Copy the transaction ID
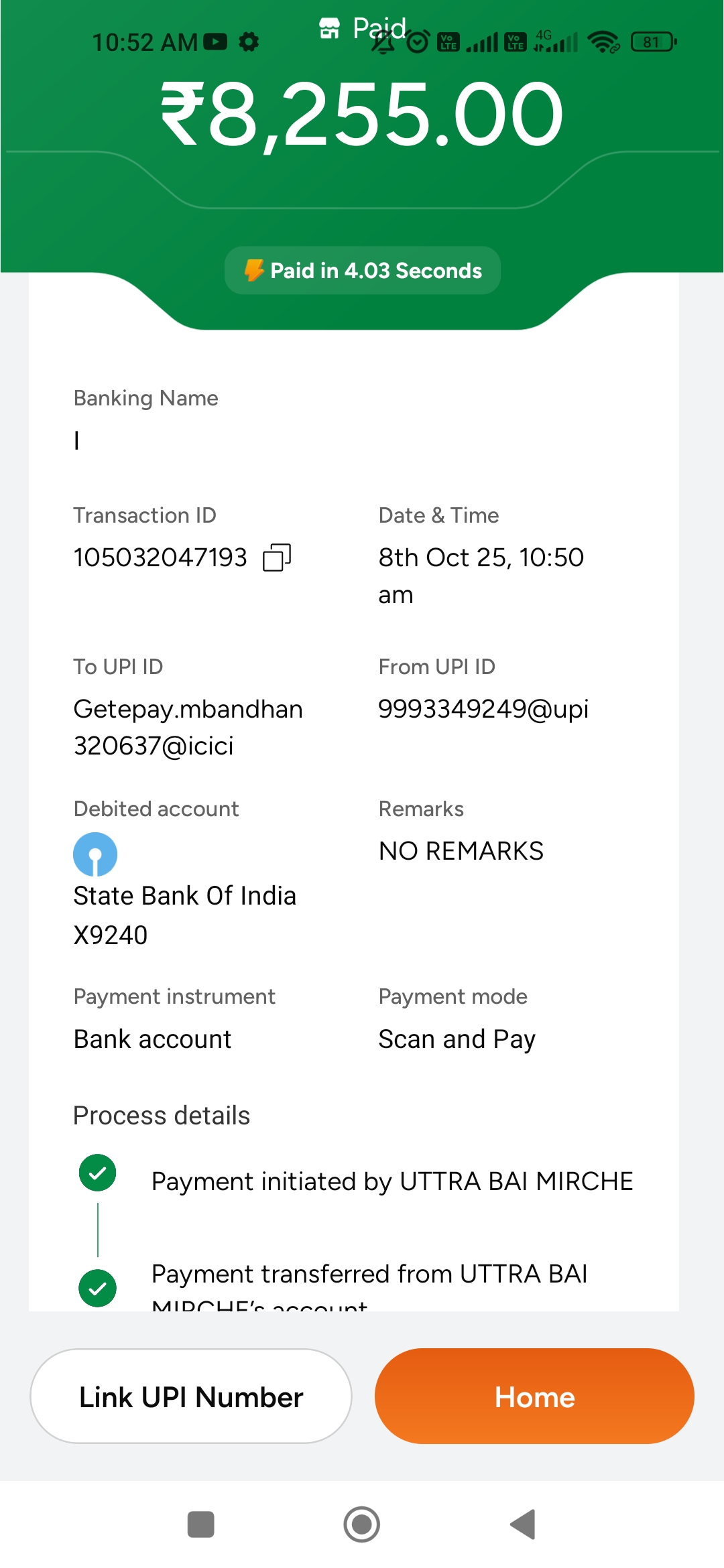Image resolution: width=724 pixels, height=1568 pixels. tap(276, 558)
